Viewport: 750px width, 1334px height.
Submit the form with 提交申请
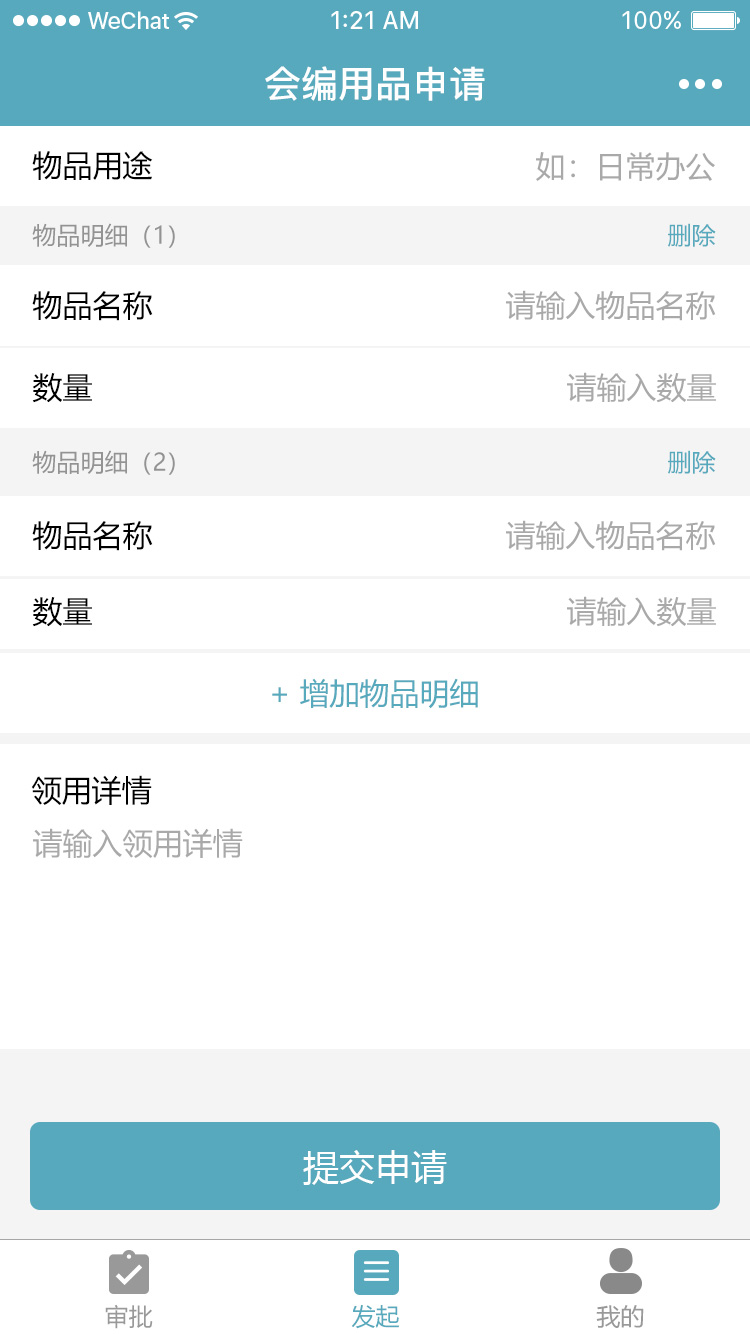pos(375,1166)
